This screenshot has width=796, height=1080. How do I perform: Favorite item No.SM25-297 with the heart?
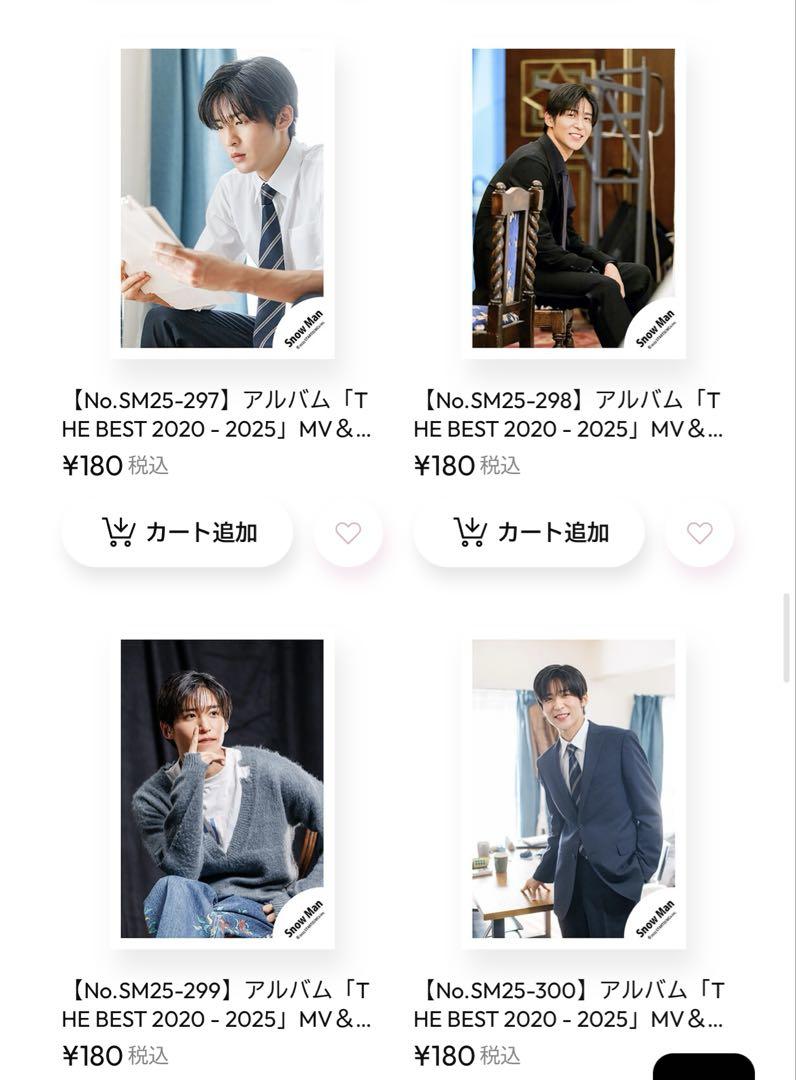coord(348,533)
